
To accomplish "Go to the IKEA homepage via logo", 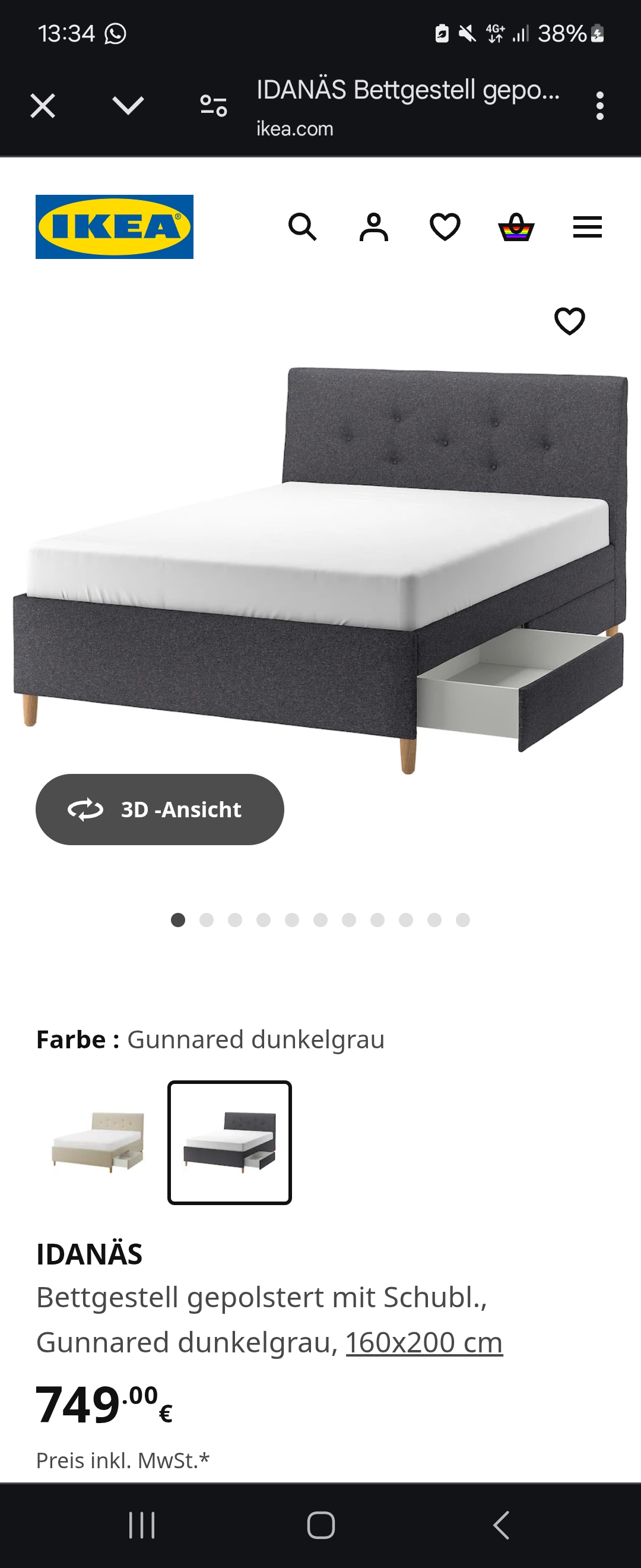I will pyautogui.click(x=115, y=227).
